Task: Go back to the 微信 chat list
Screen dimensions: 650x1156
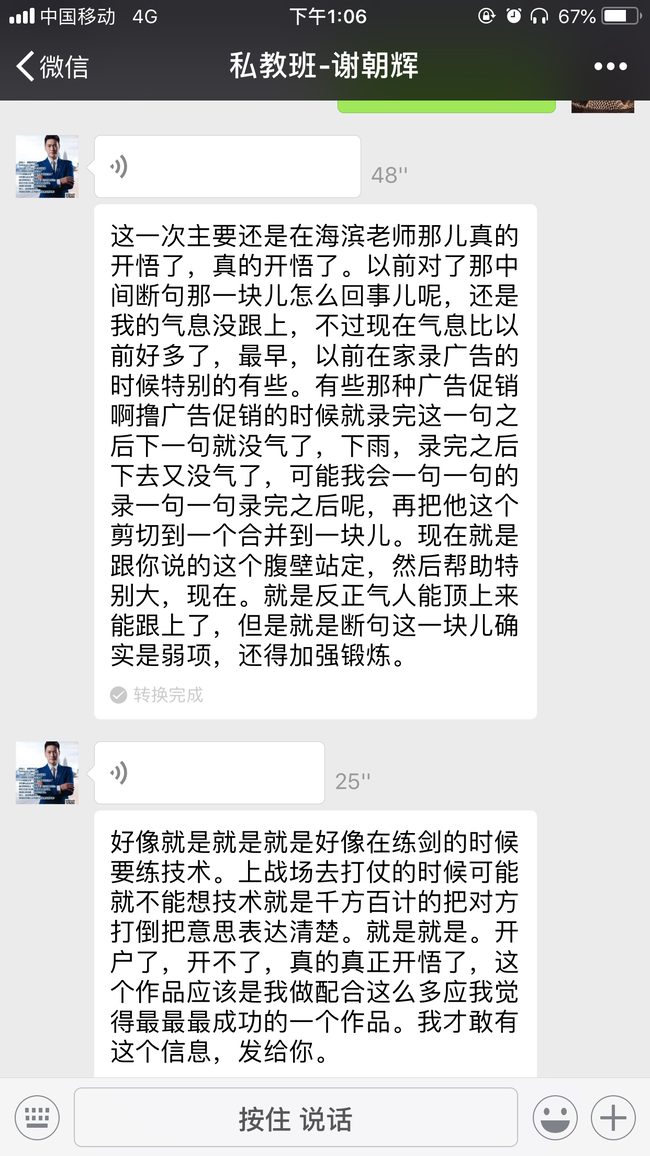Action: pyautogui.click(x=52, y=66)
